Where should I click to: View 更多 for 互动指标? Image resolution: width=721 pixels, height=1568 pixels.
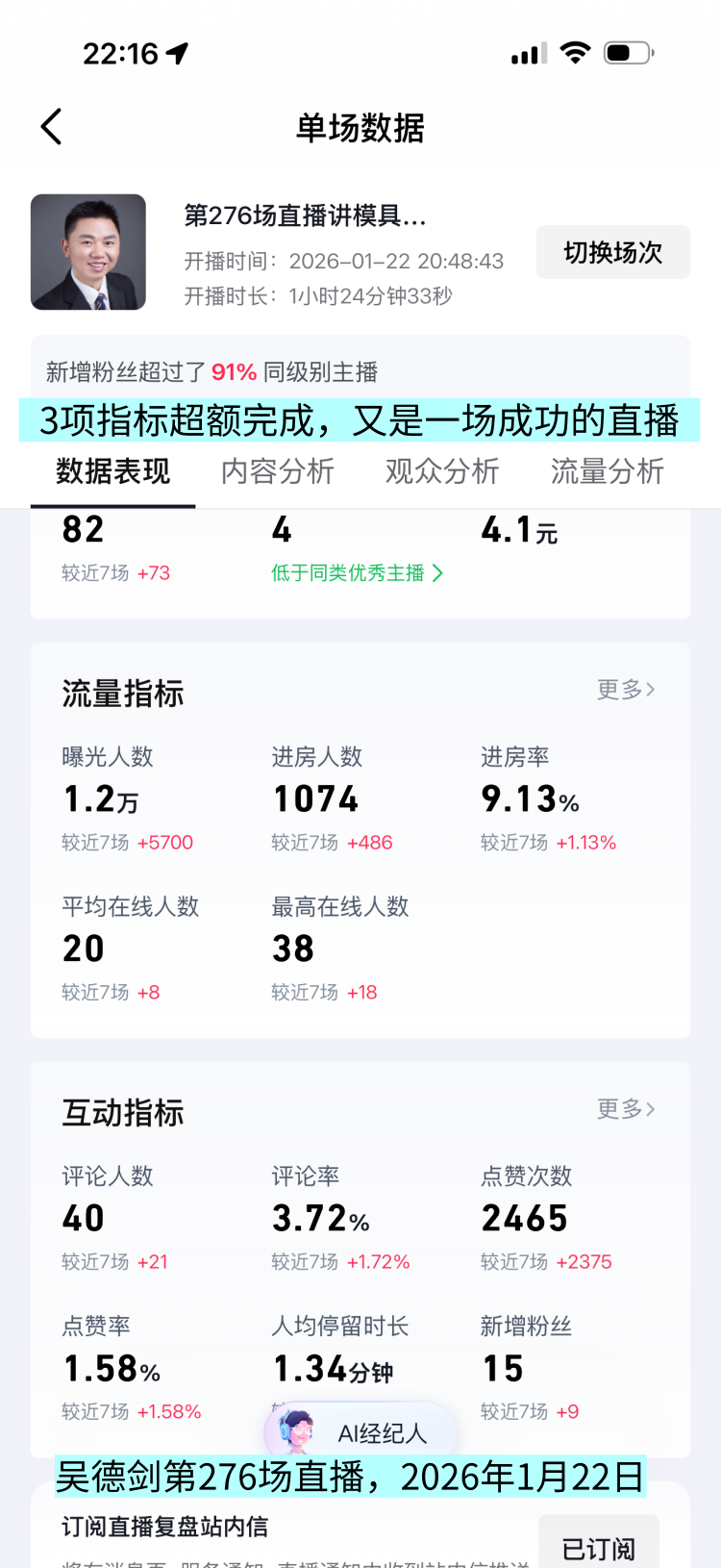point(626,1109)
